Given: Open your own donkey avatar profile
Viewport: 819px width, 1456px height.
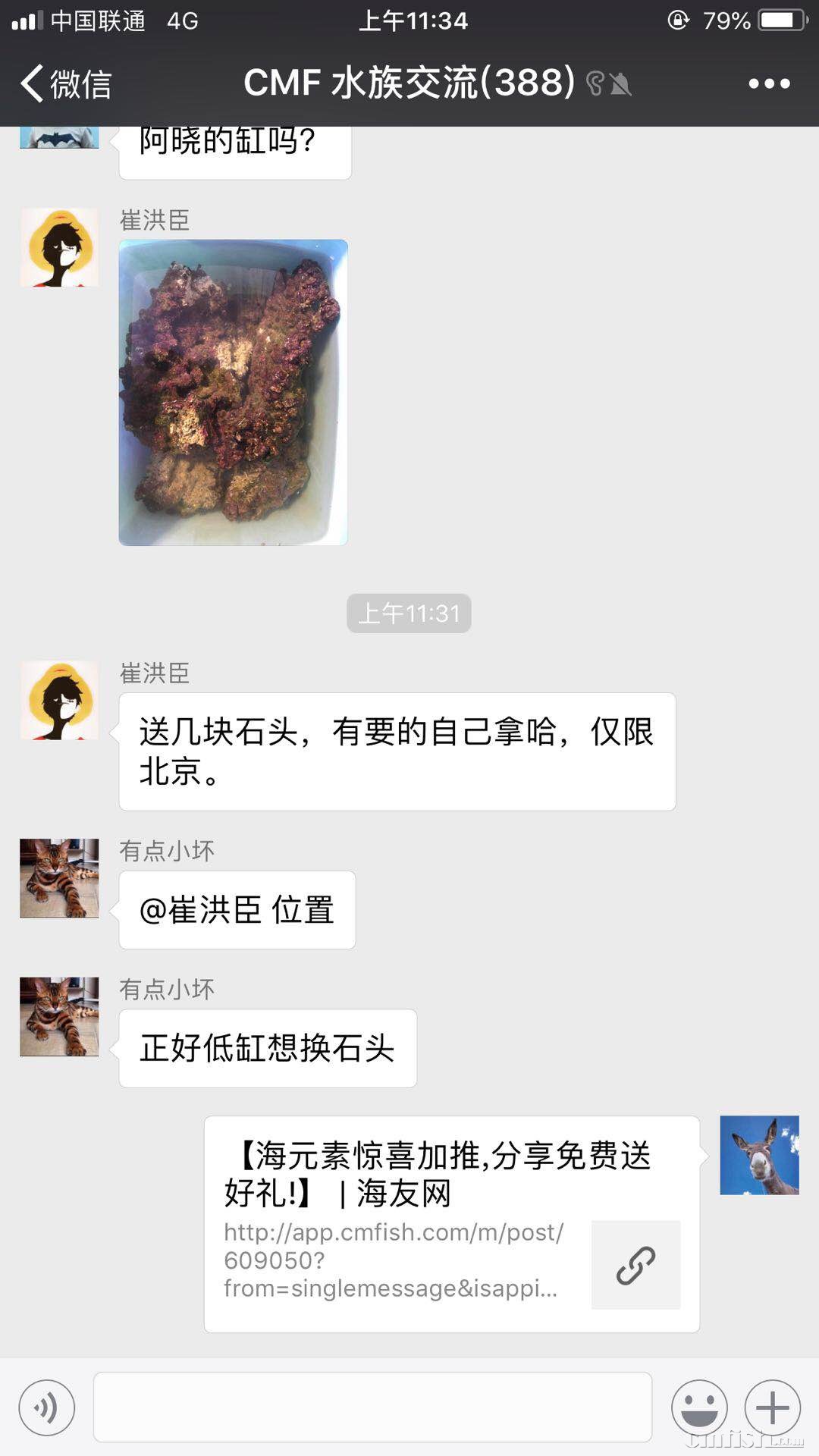Looking at the screenshot, I should click(759, 1155).
